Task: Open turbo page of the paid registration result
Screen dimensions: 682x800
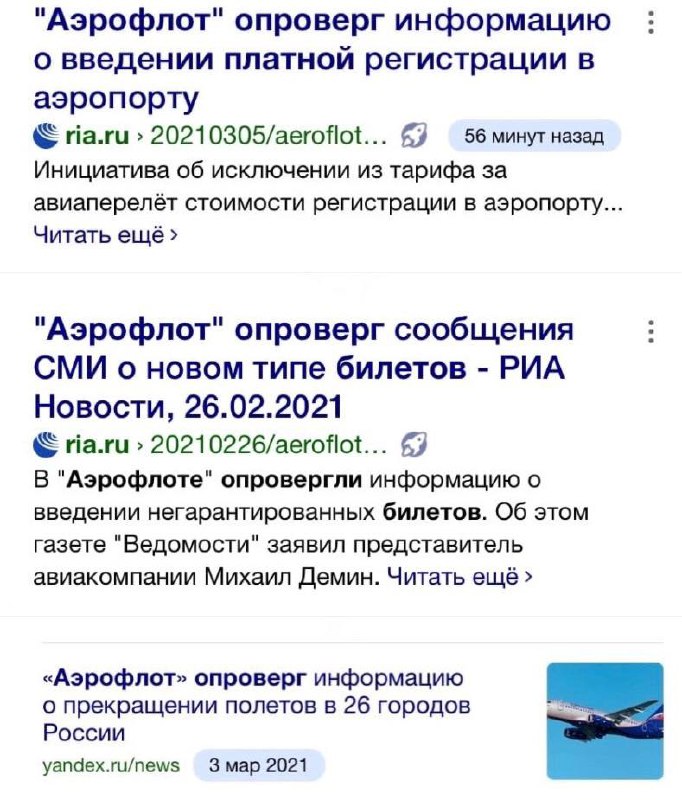Action: (x=414, y=135)
